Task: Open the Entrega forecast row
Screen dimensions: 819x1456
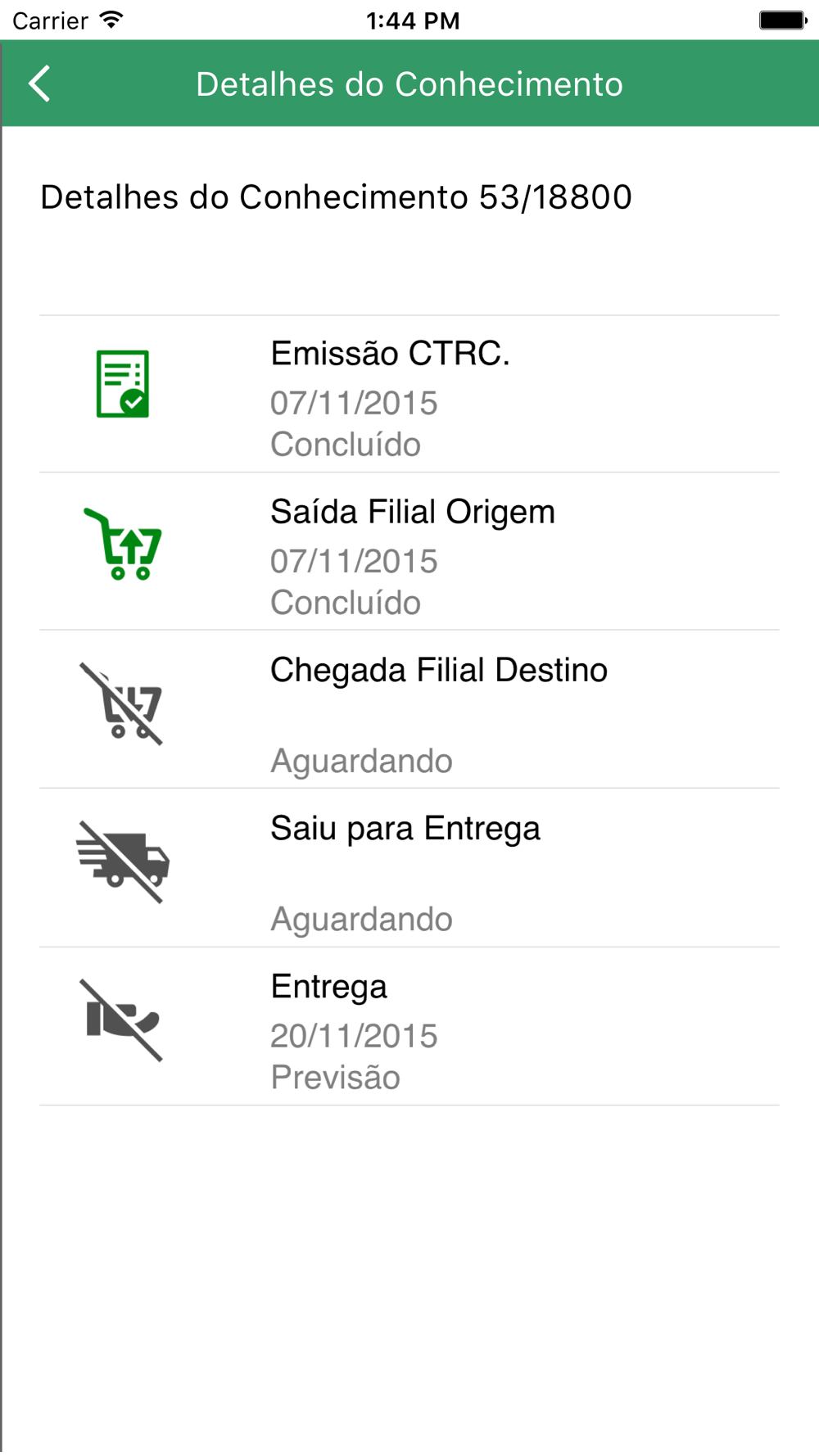Action: (x=409, y=1027)
